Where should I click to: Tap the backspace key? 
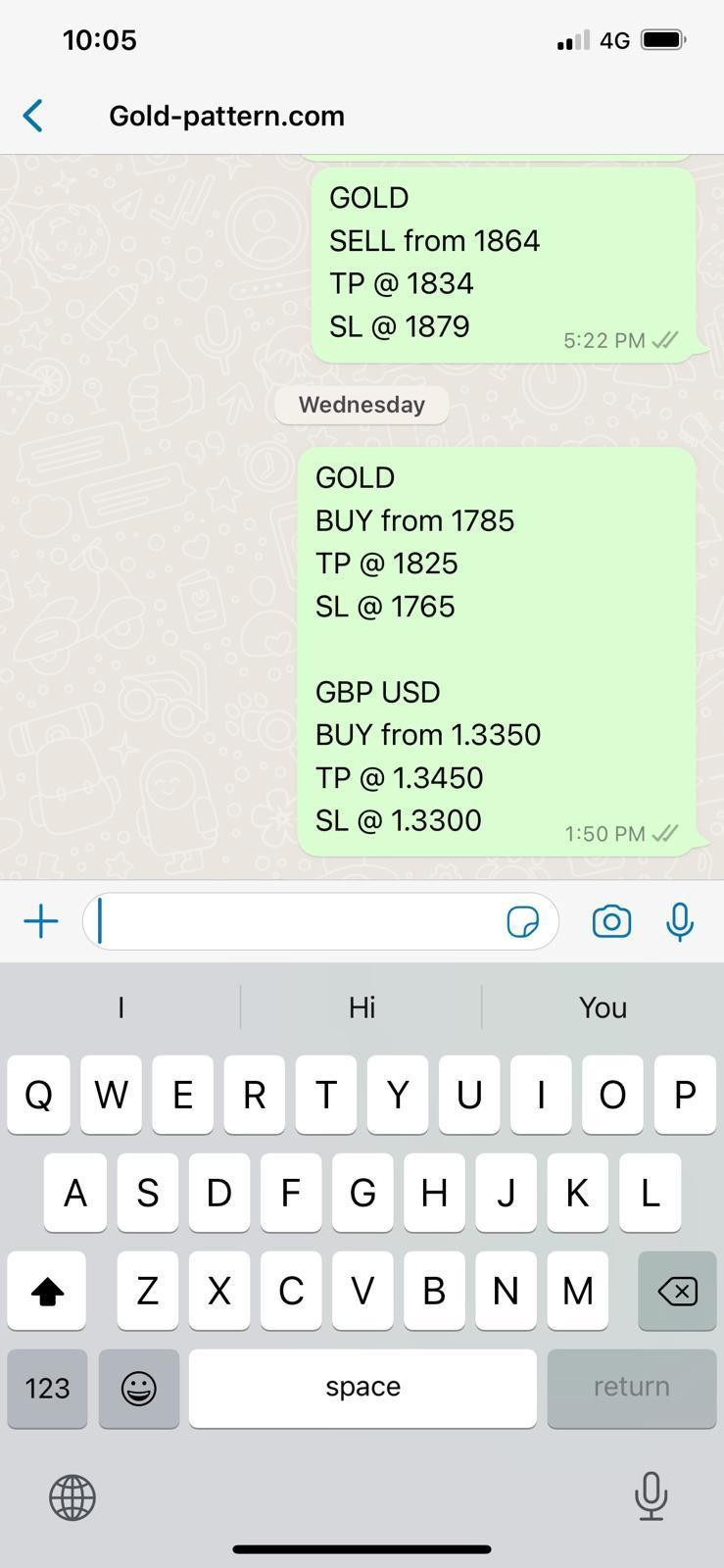point(677,1291)
